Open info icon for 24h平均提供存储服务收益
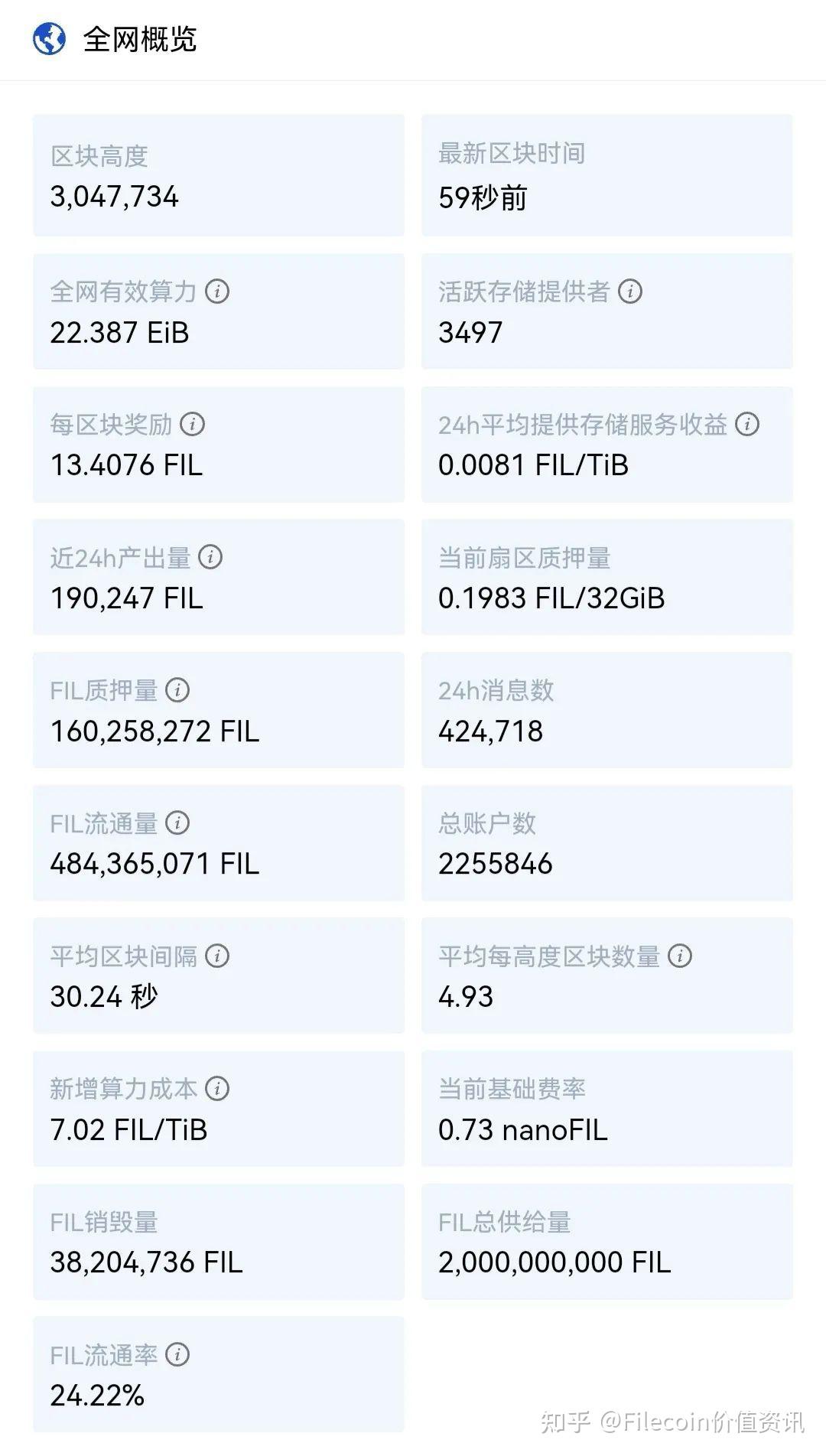The width and height of the screenshot is (826, 1456). click(x=748, y=424)
